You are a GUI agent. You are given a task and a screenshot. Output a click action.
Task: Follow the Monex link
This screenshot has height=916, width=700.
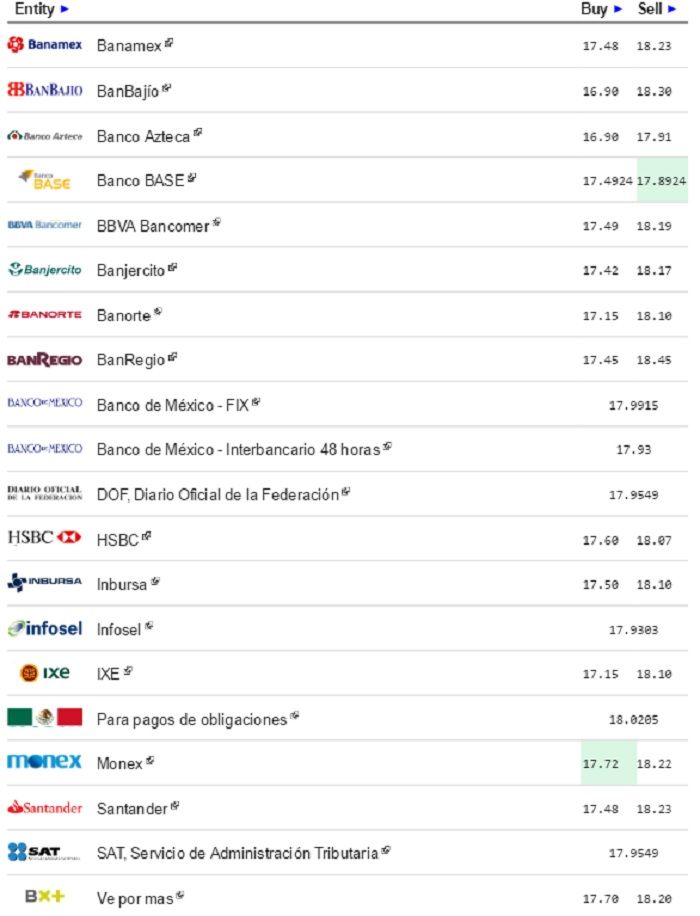[x=119, y=764]
